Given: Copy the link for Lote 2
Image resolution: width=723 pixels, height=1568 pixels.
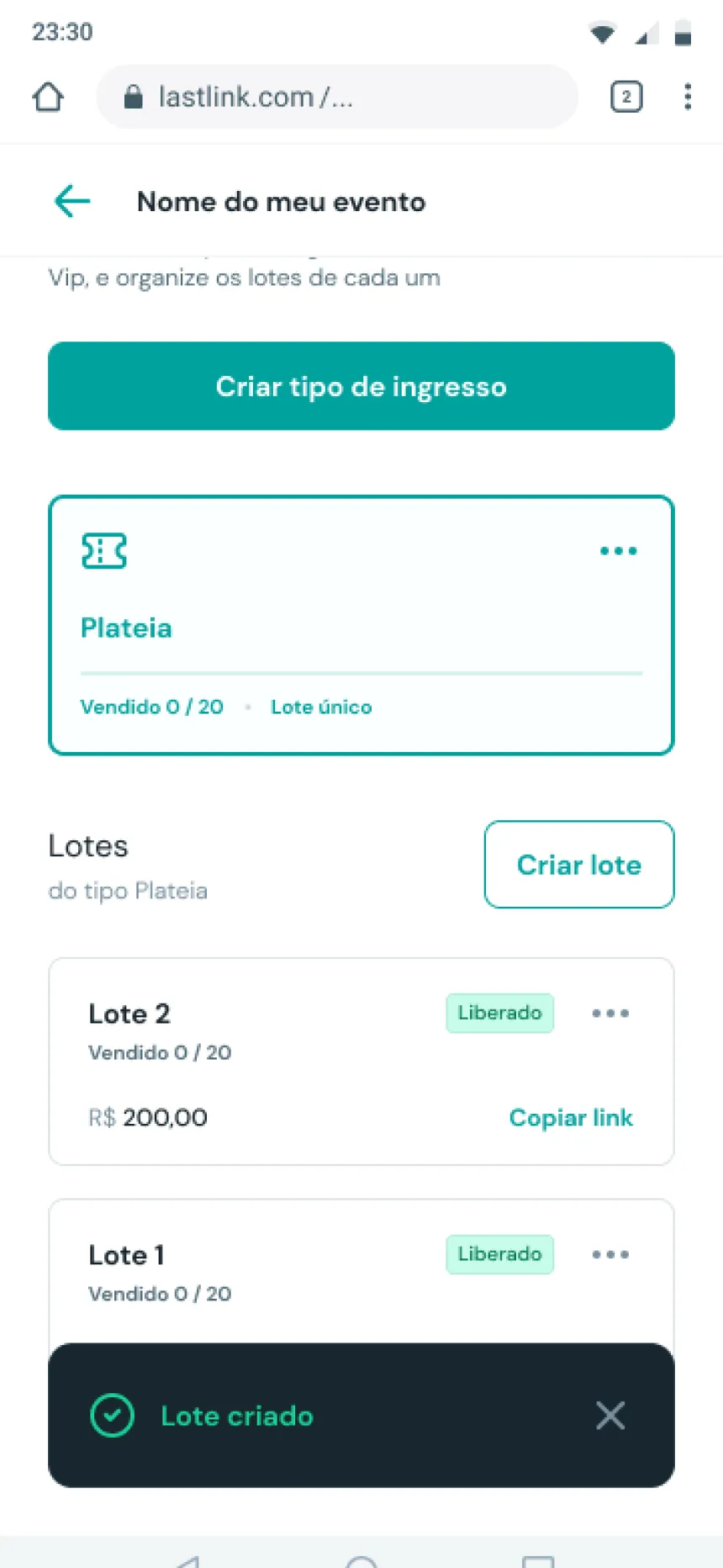Looking at the screenshot, I should (571, 1118).
